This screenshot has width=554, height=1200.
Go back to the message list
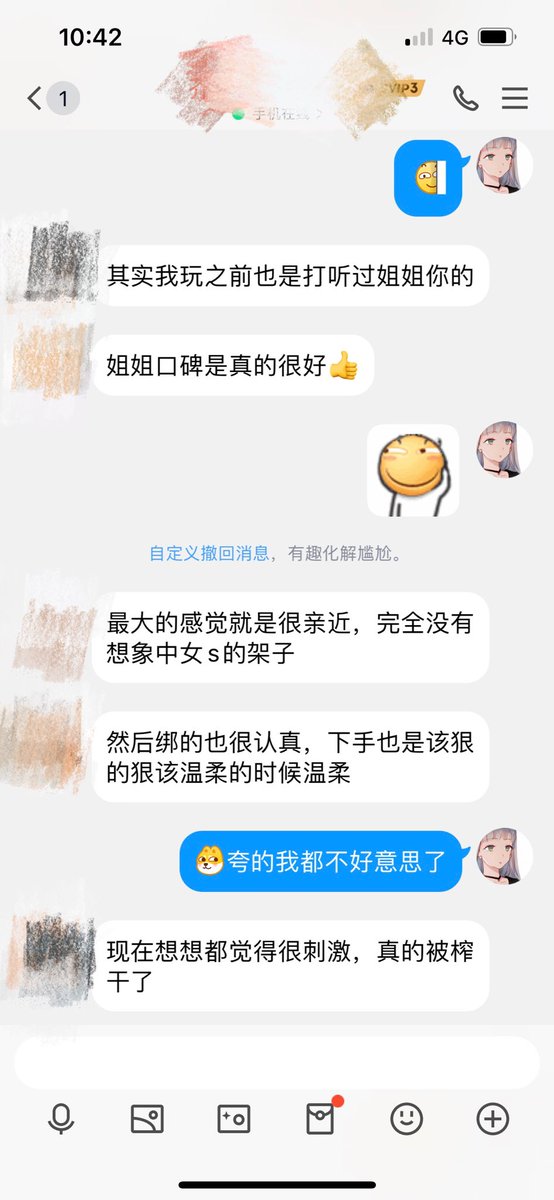click(x=52, y=98)
